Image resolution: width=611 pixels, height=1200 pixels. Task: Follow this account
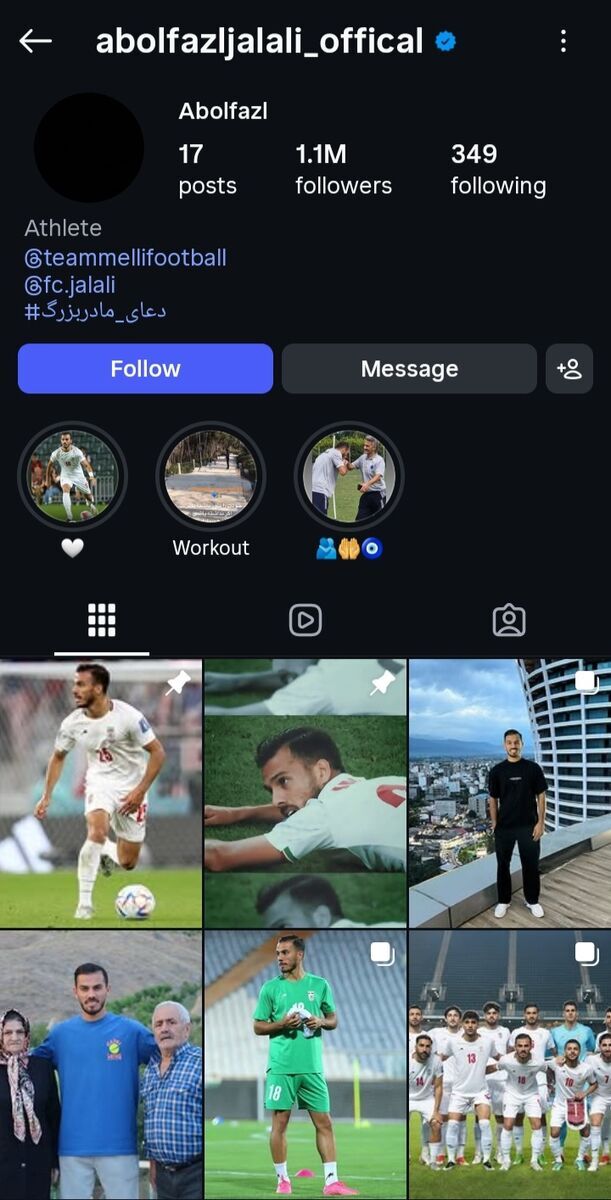(x=145, y=369)
